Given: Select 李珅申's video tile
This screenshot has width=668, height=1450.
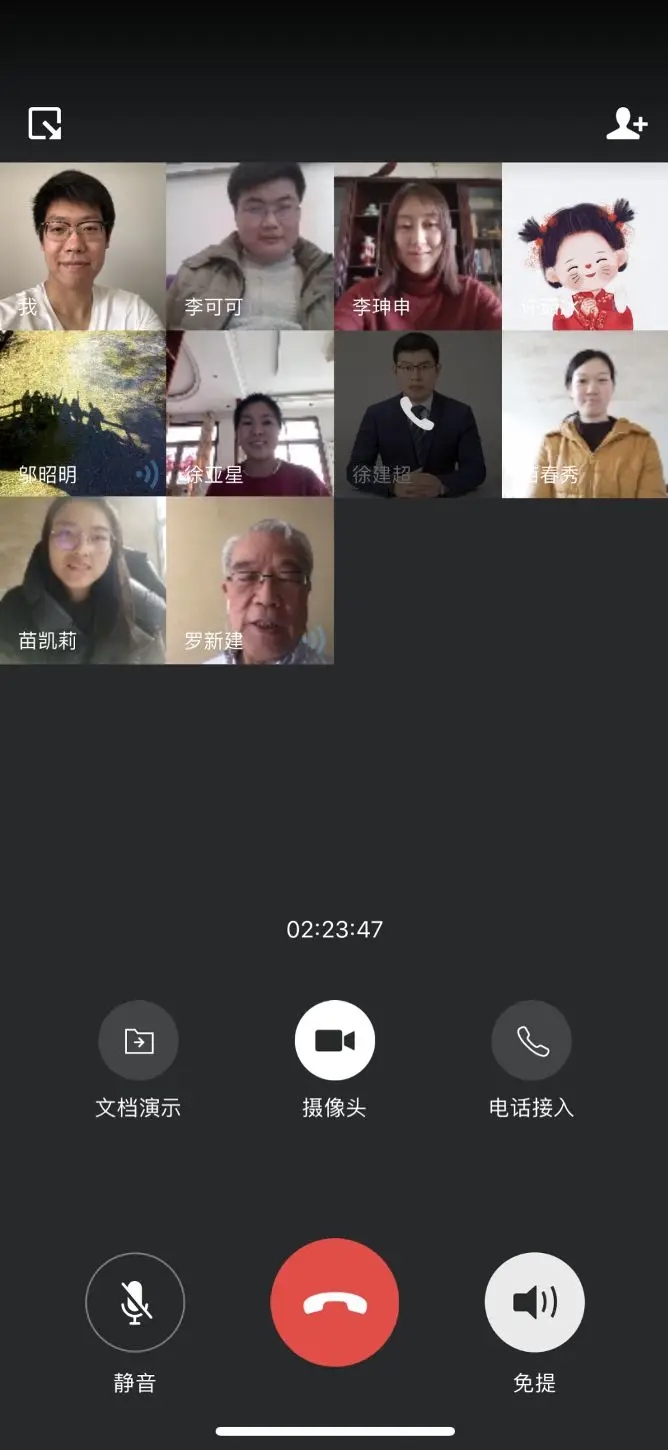Looking at the screenshot, I should click(x=417, y=246).
